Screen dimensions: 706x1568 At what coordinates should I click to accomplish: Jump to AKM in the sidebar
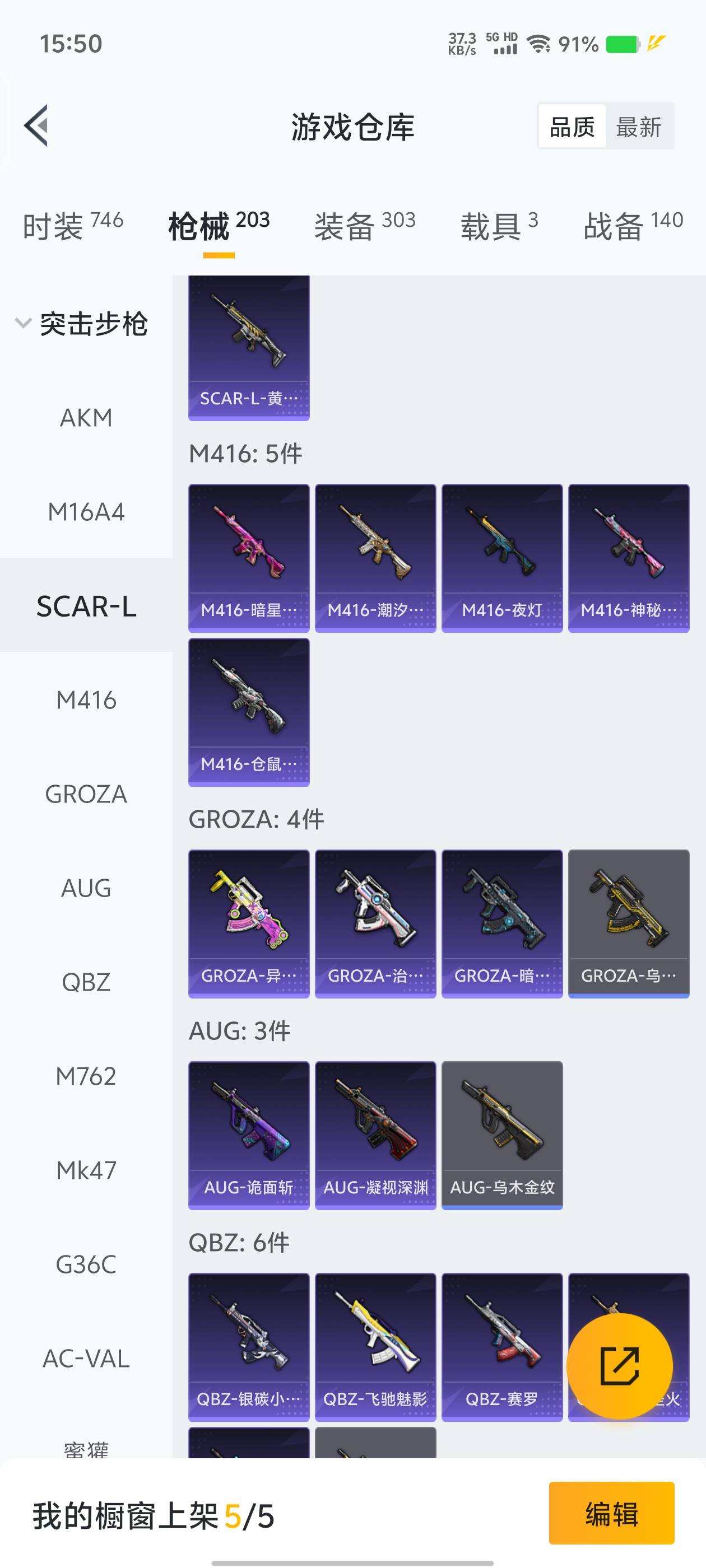[86, 418]
